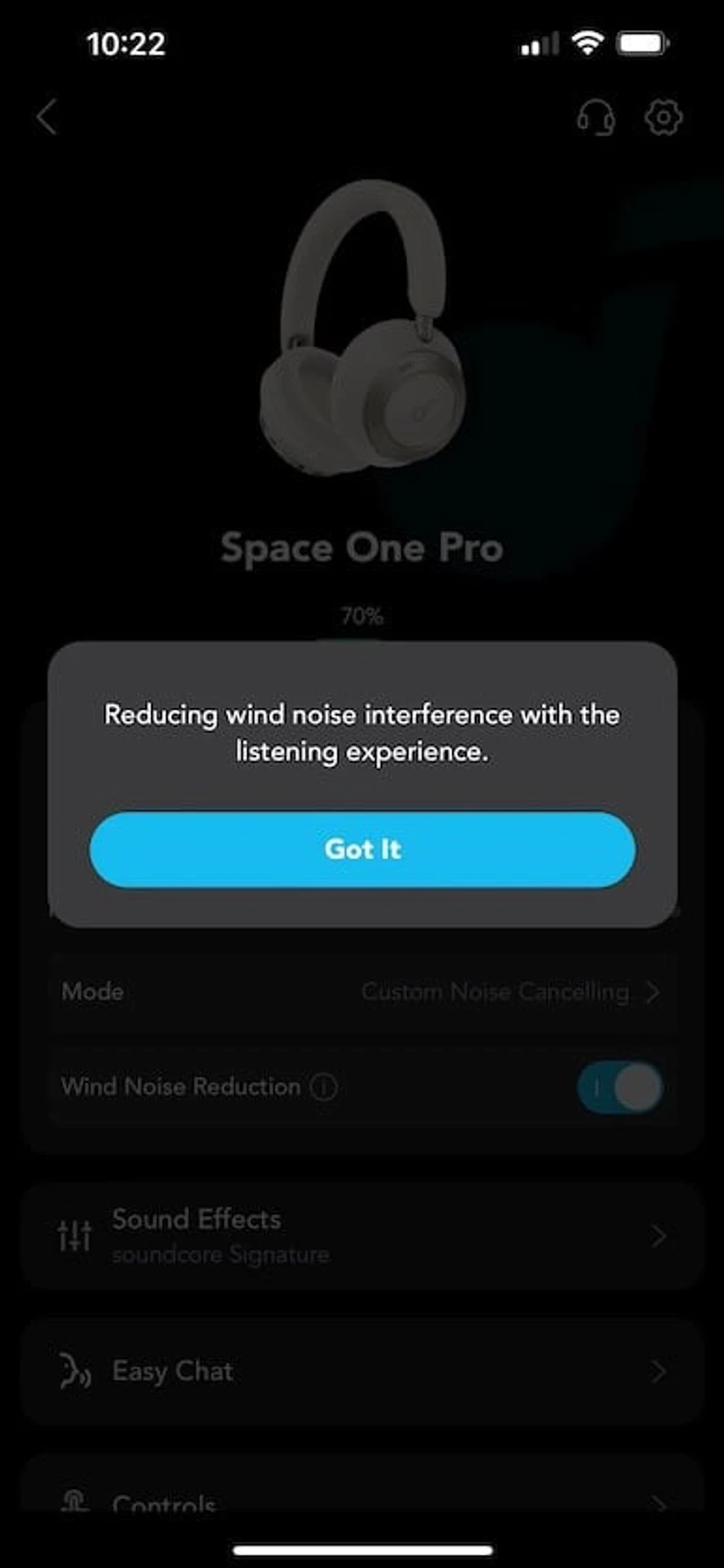Open Sound Effects settings
This screenshot has width=724, height=1568.
362,1236
